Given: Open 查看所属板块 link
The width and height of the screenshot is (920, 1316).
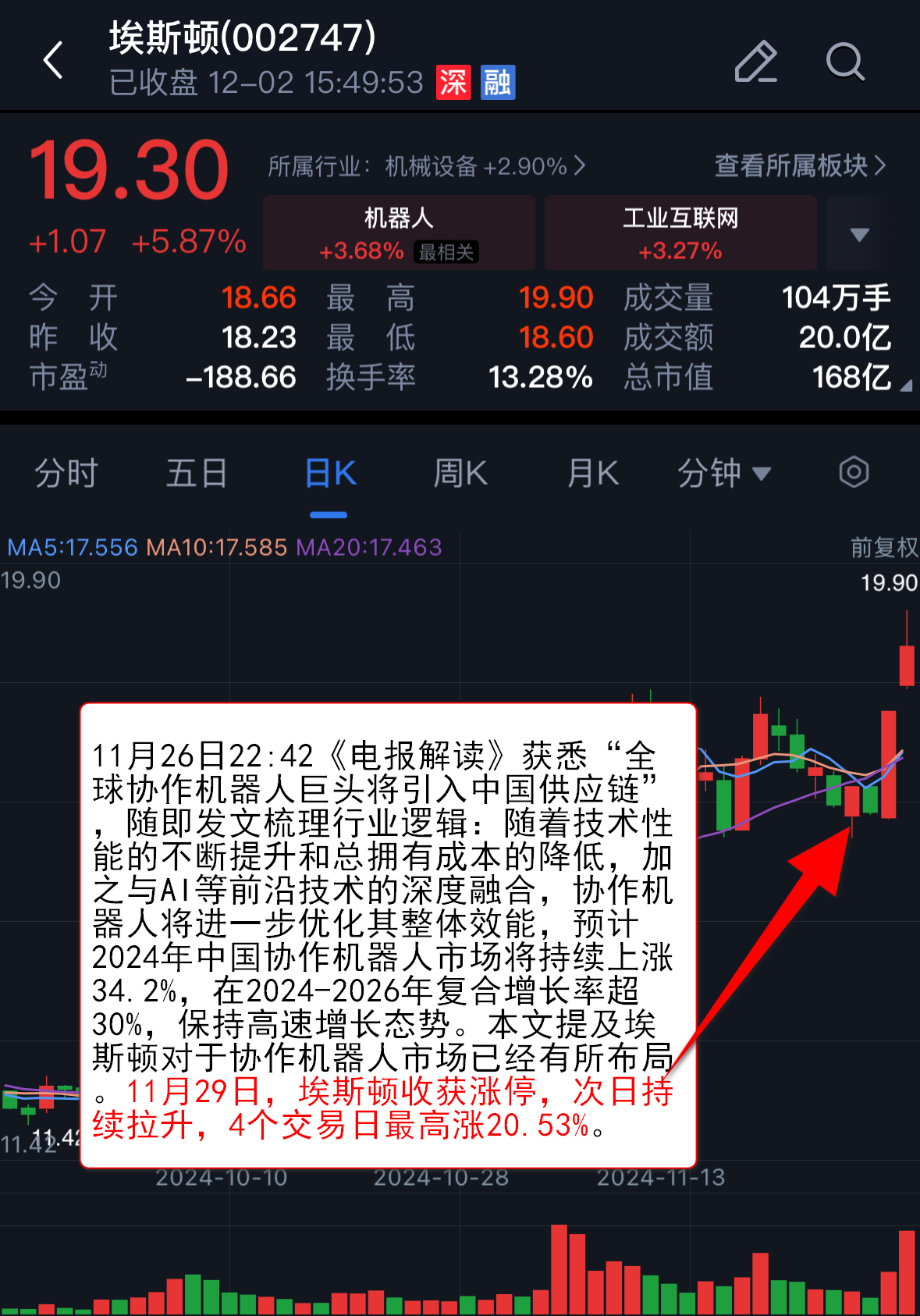Looking at the screenshot, I should click(x=800, y=165).
